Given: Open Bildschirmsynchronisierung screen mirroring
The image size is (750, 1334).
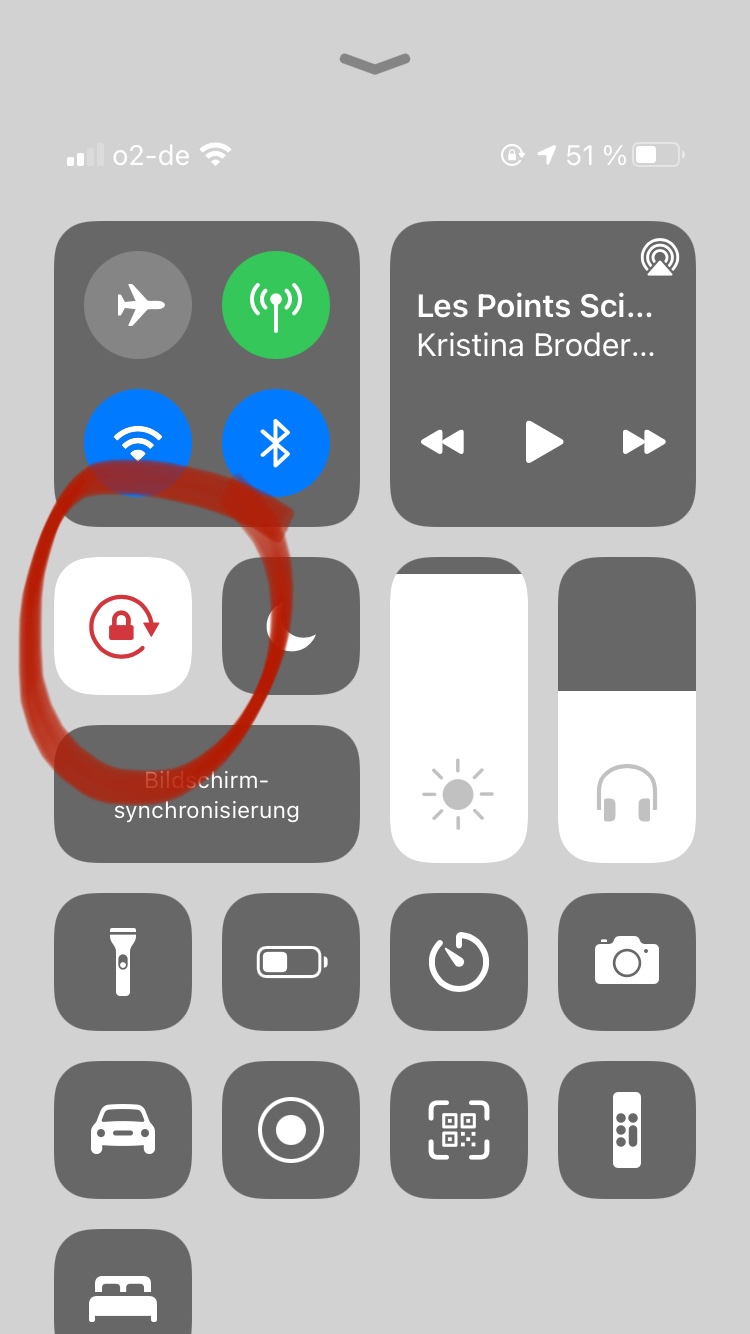Looking at the screenshot, I should pos(207,795).
